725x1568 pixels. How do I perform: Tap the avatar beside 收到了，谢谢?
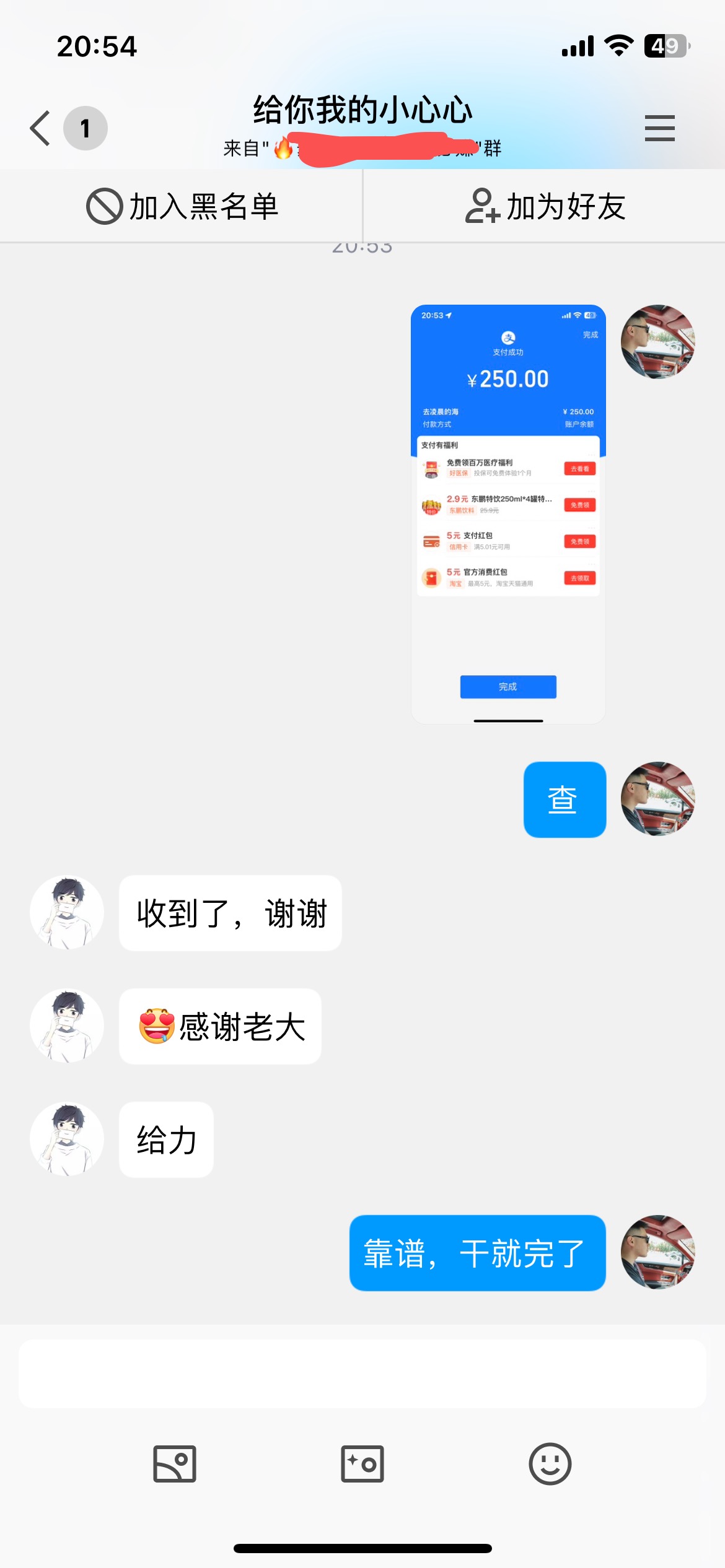[x=67, y=912]
